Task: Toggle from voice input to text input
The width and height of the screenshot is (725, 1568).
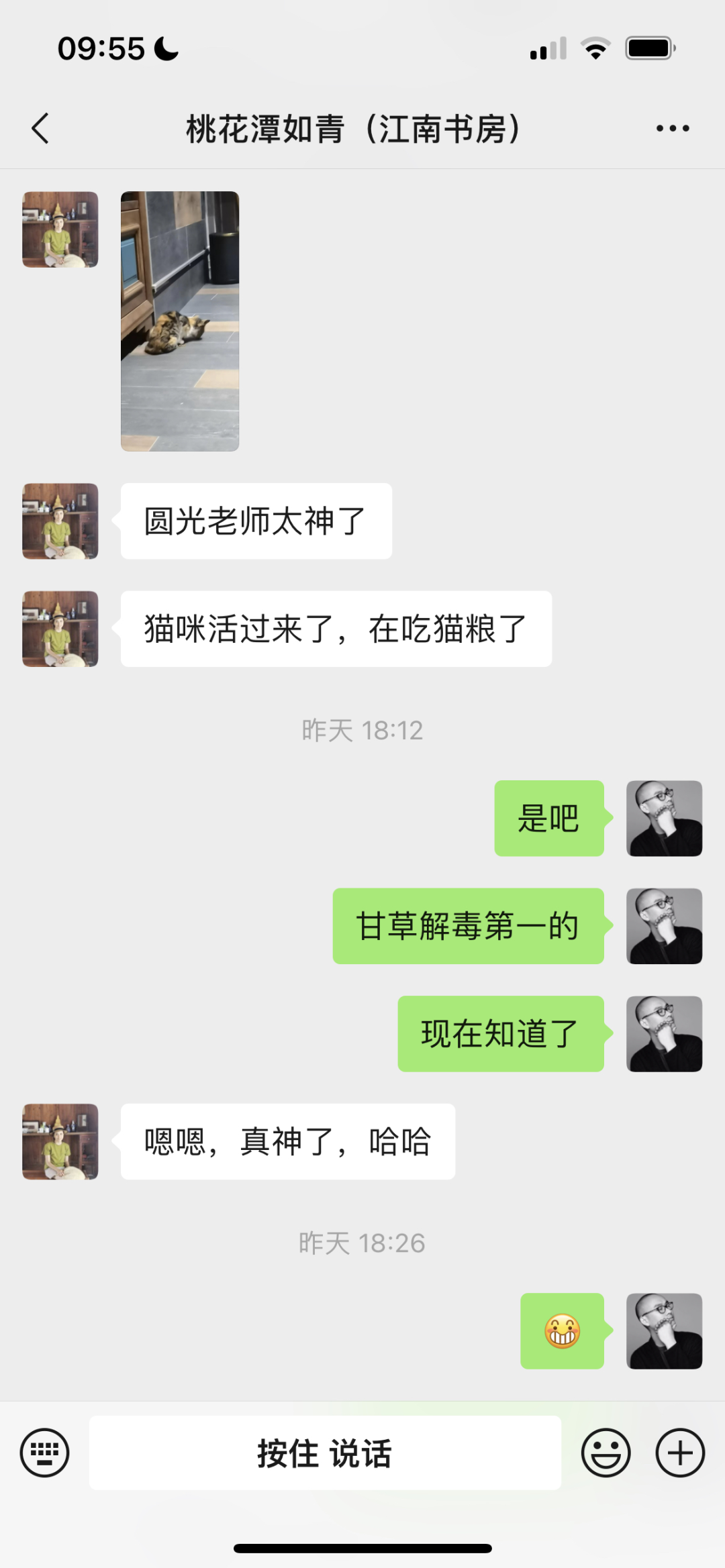Action: [x=44, y=1454]
